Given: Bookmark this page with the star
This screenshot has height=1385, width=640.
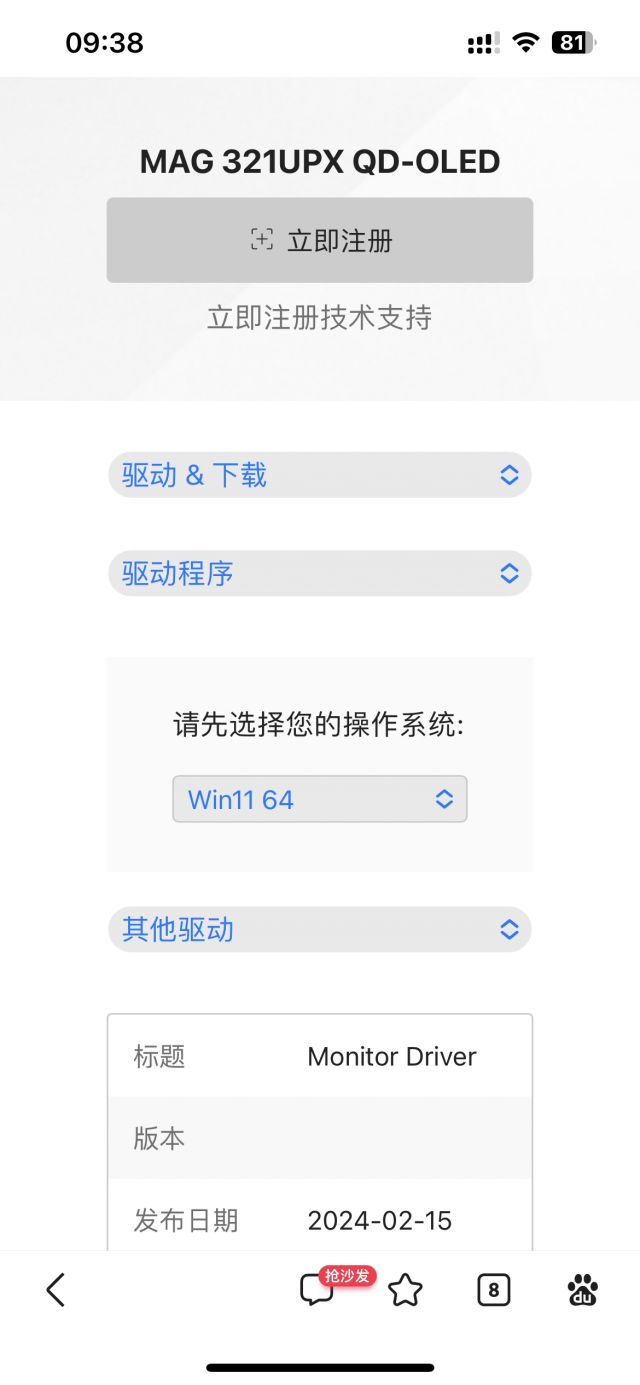Looking at the screenshot, I should [x=405, y=1290].
